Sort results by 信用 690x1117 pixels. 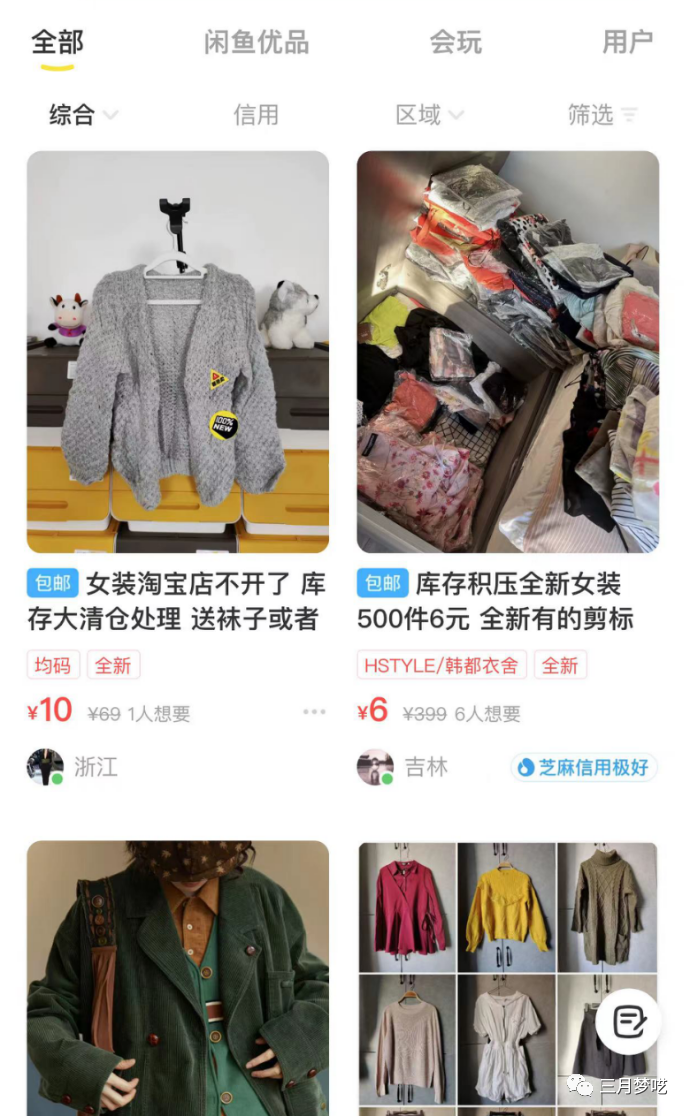[x=256, y=115]
